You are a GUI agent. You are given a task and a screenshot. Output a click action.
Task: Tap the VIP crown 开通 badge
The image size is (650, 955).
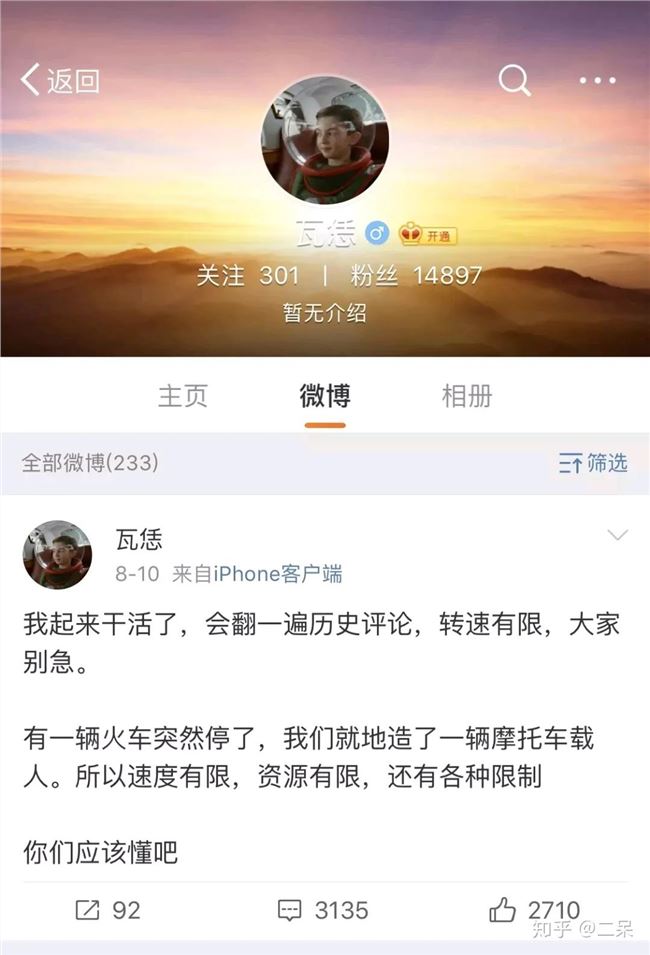pos(428,235)
